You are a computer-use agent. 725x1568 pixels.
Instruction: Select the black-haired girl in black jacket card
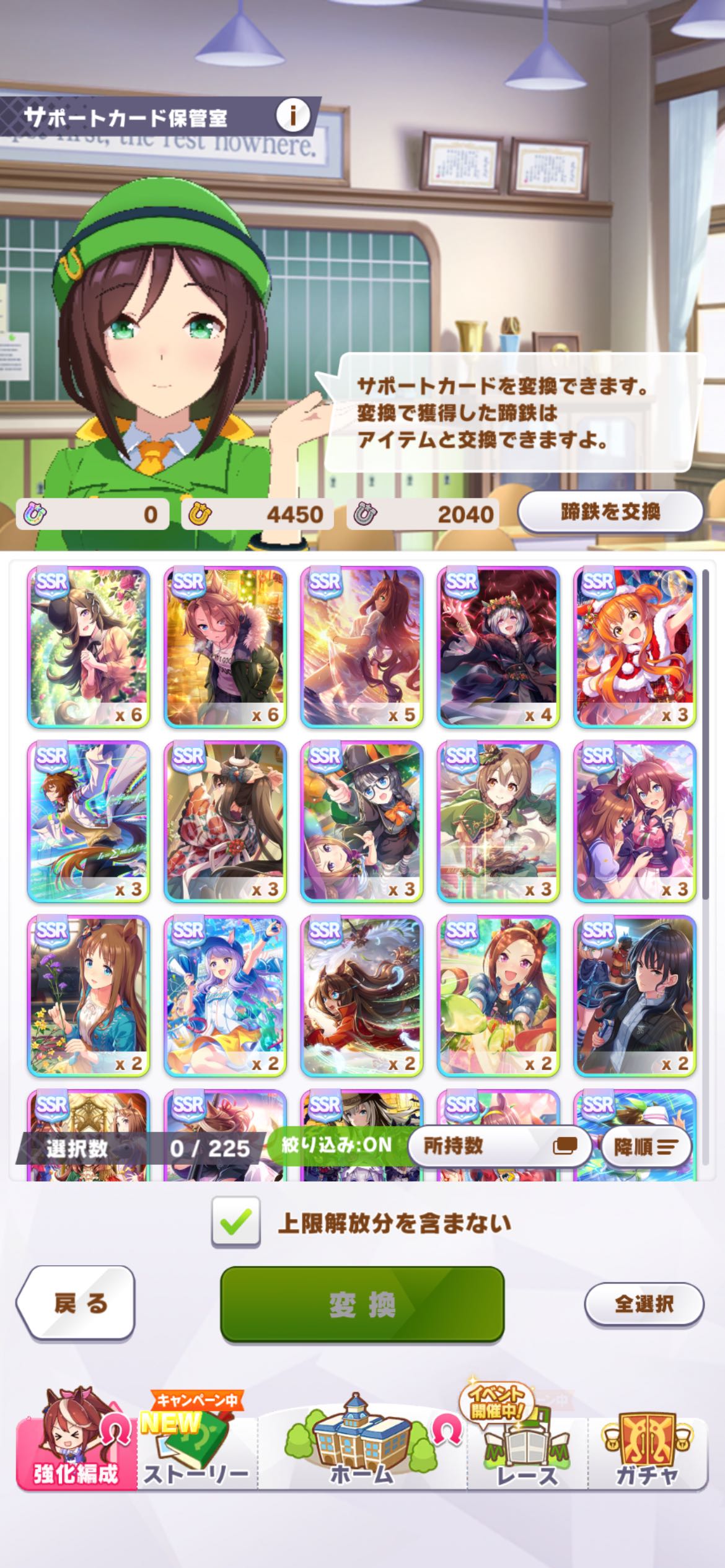(x=635, y=996)
